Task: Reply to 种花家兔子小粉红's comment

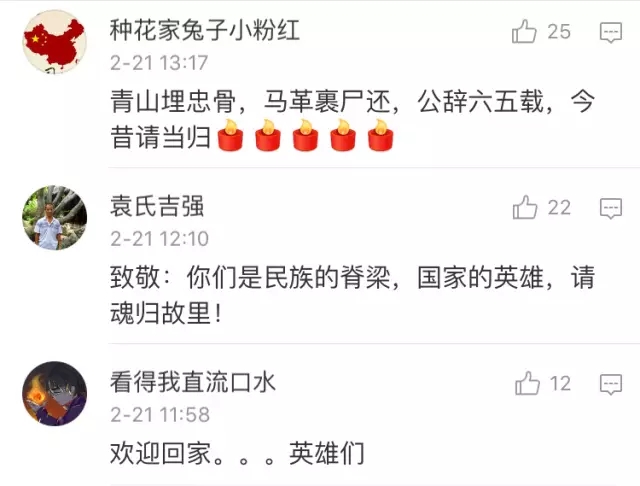Action: pos(610,32)
